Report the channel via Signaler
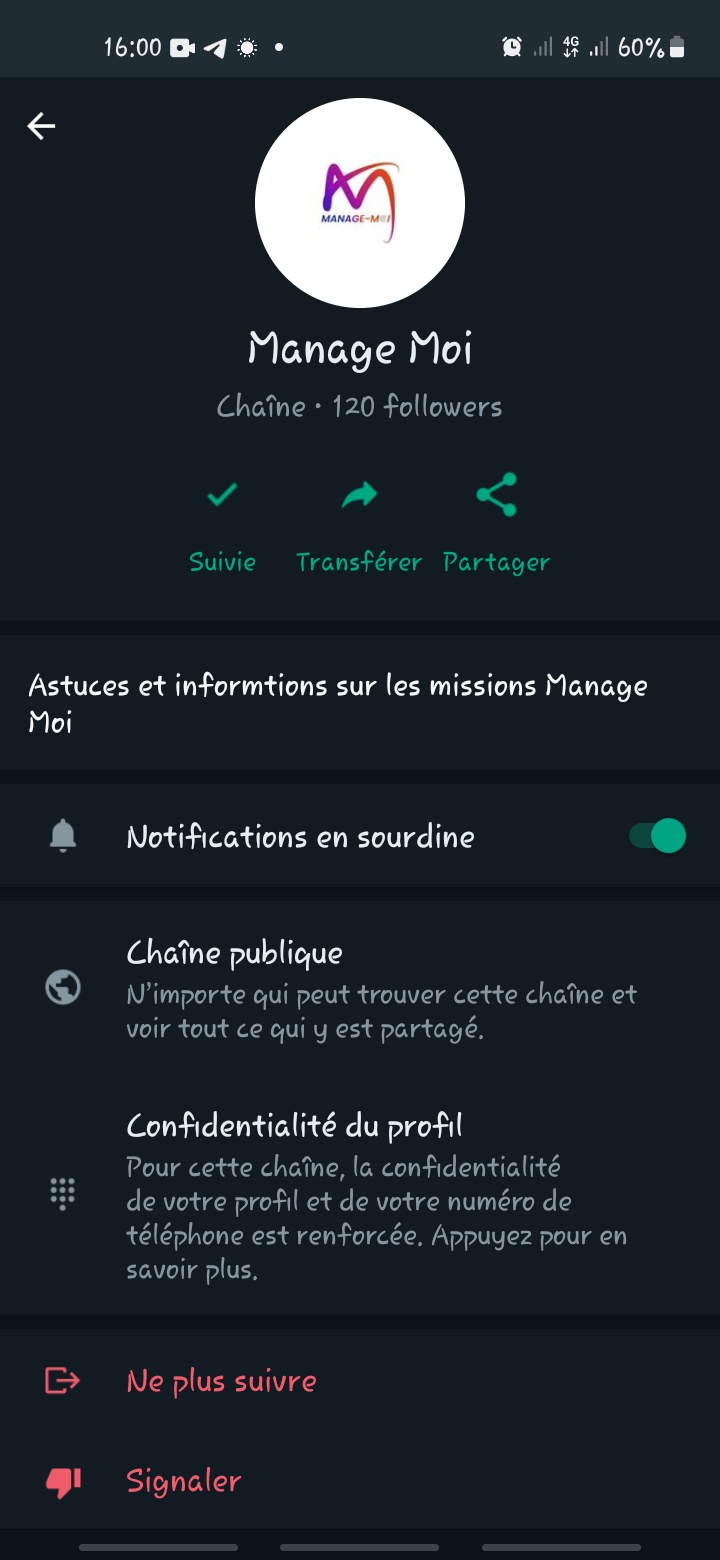This screenshot has width=720, height=1560. [x=184, y=1481]
